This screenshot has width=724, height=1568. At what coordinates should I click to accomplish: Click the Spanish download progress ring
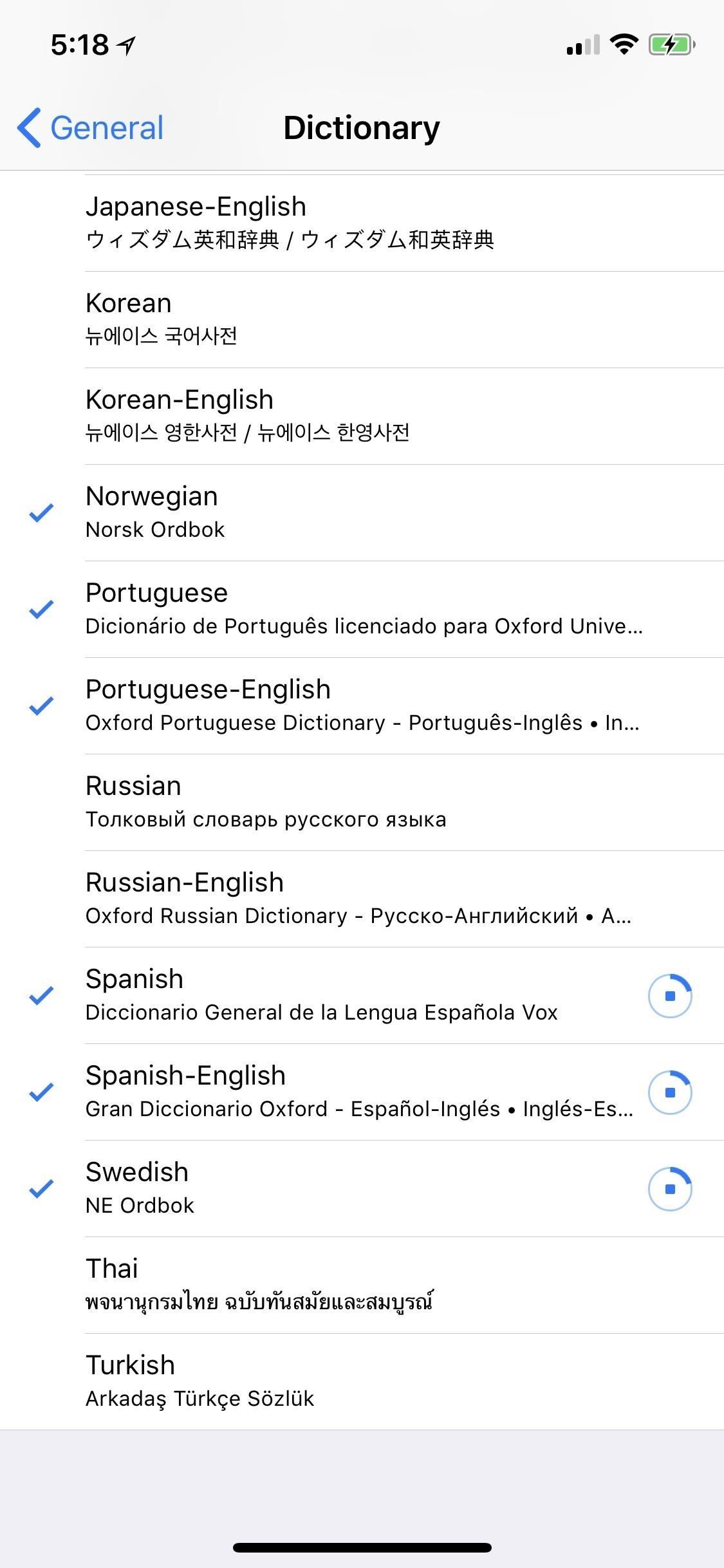point(669,995)
